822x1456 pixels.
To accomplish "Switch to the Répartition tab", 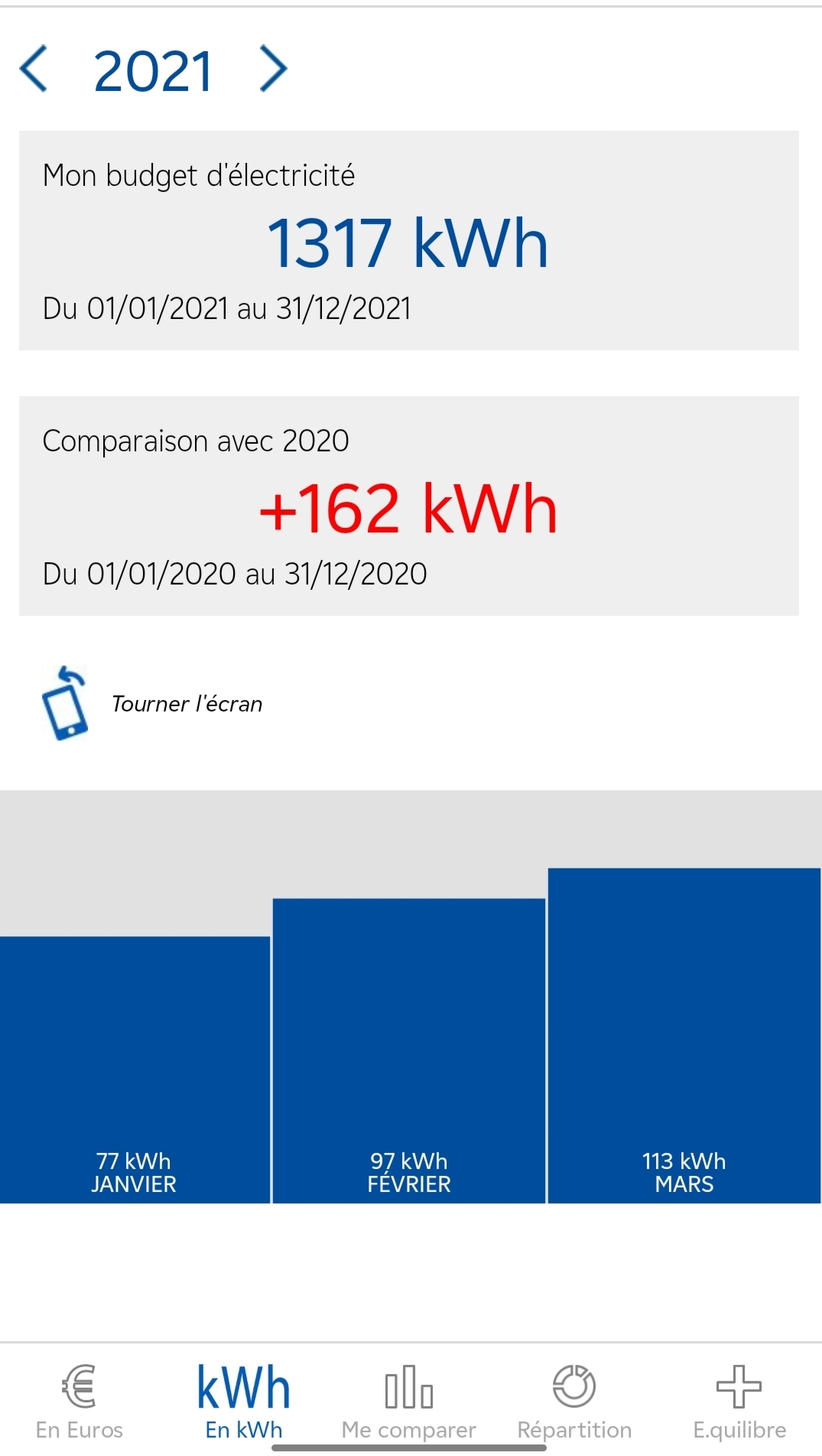I will (574, 1400).
